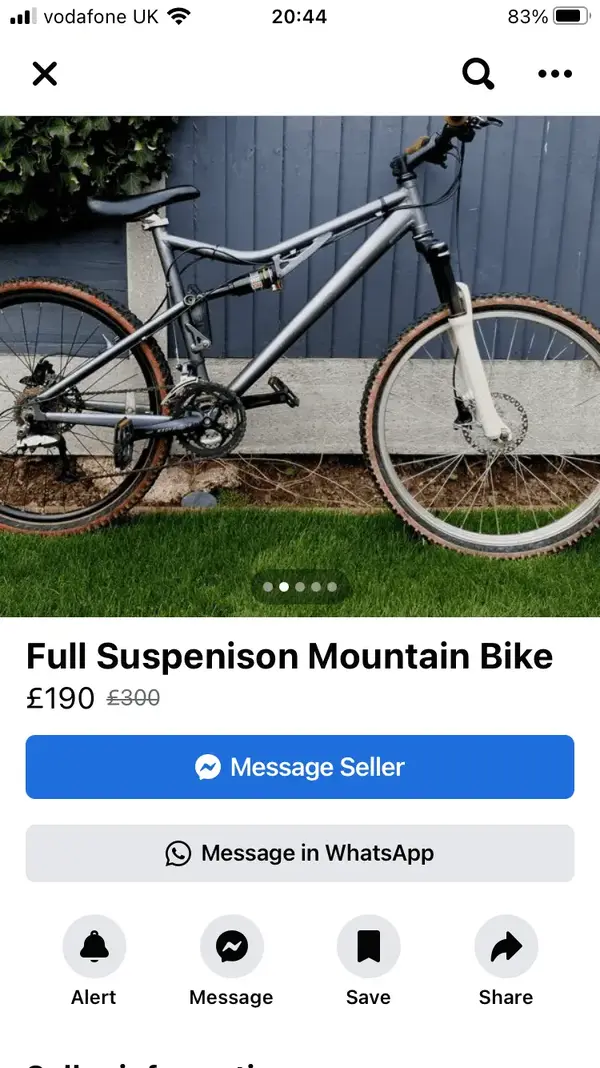Save this mountain bike listing
The height and width of the screenshot is (1068, 600).
[x=368, y=946]
